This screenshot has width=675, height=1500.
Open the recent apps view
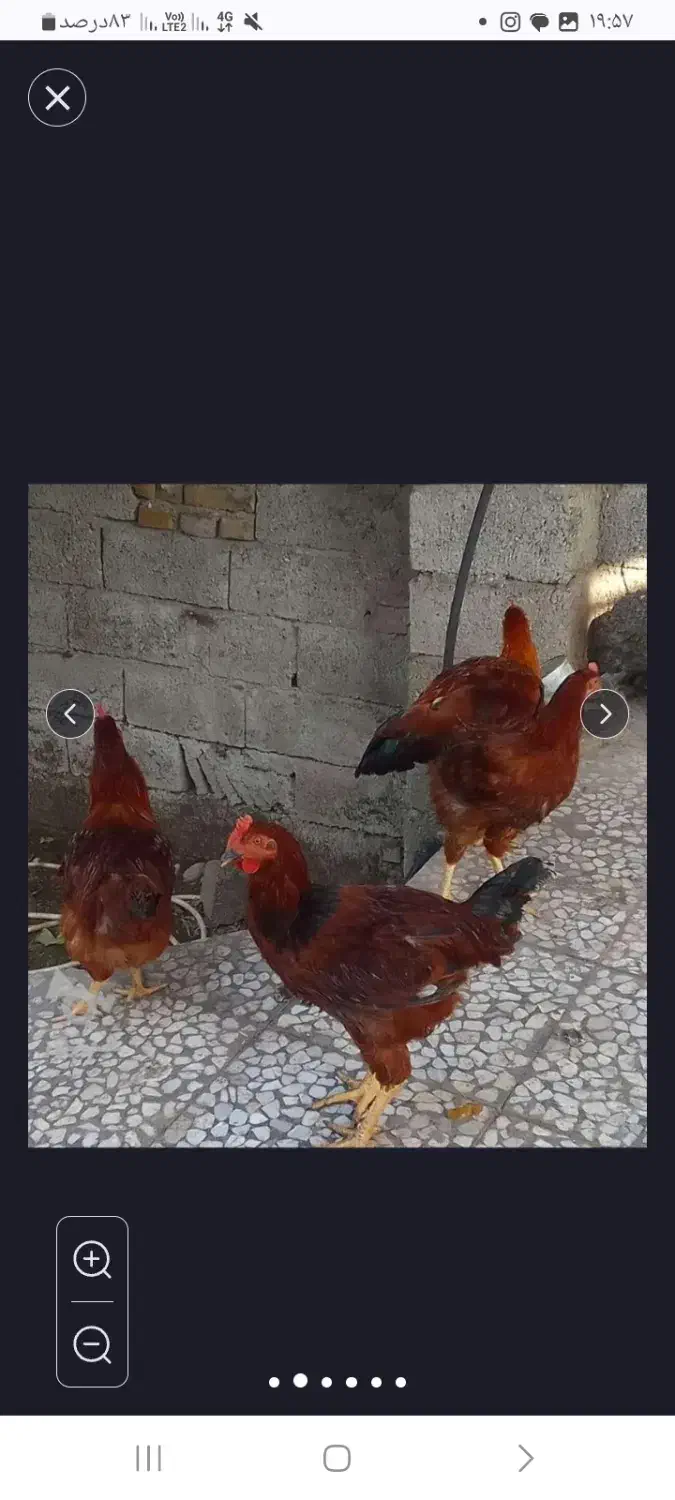pyautogui.click(x=148, y=1458)
